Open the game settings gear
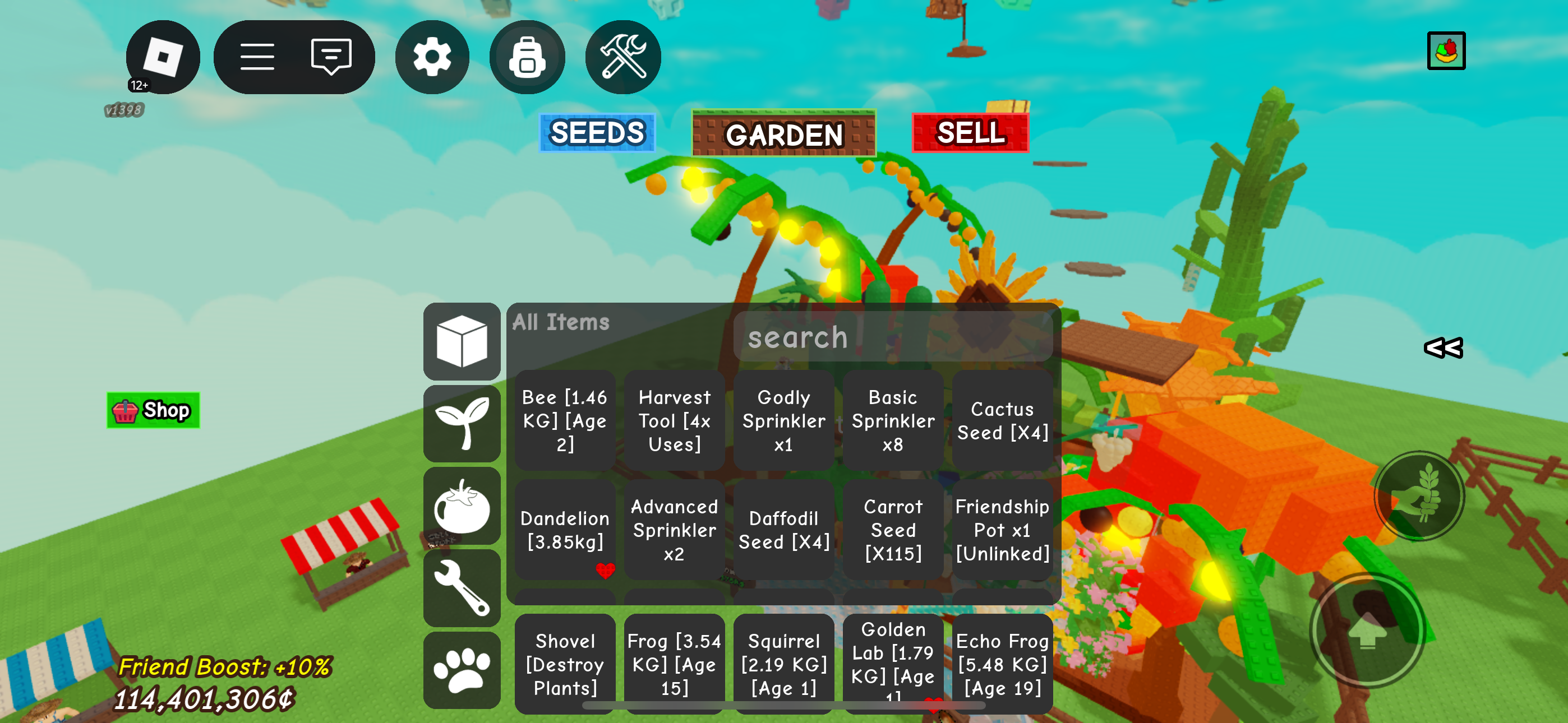The width and height of the screenshot is (1568, 723). coord(432,57)
